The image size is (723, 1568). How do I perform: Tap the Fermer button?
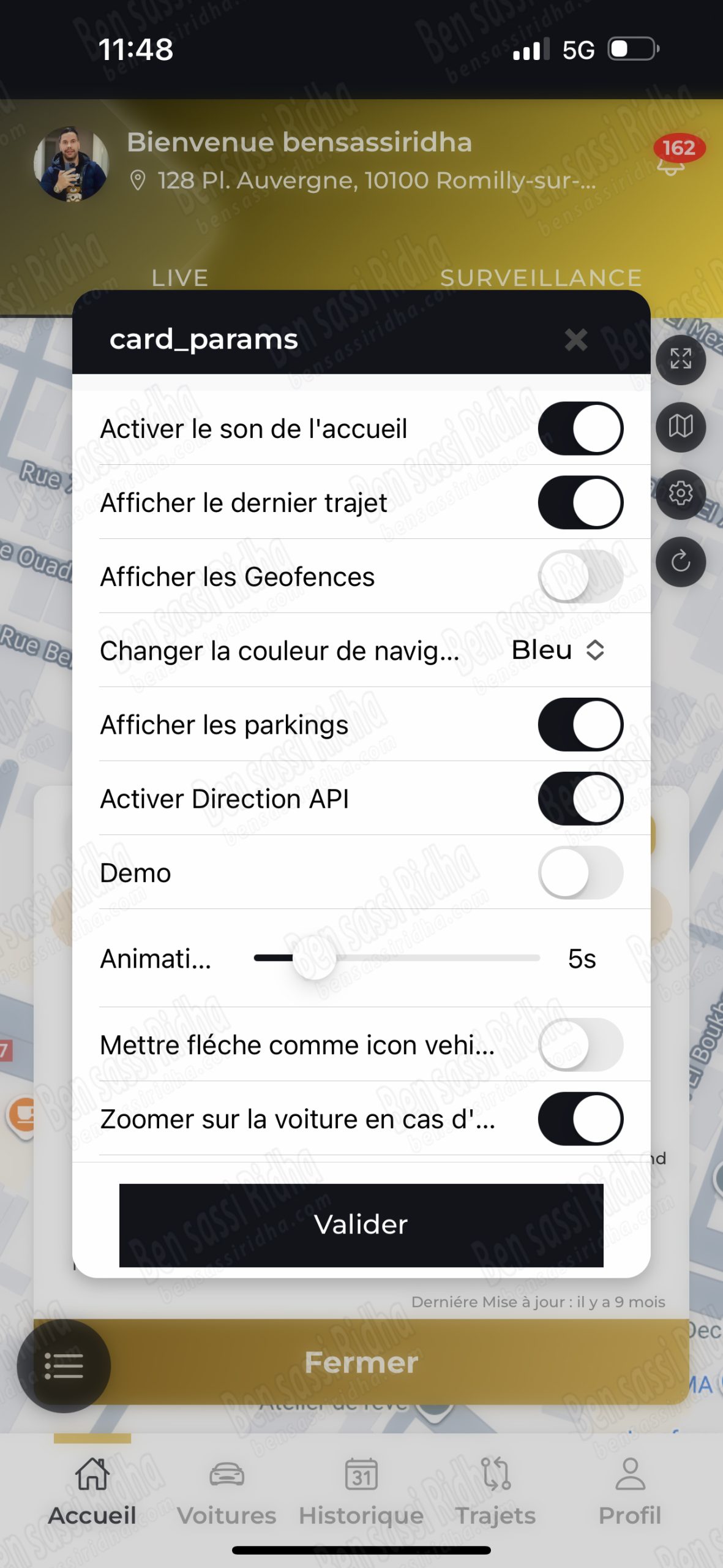(361, 1362)
